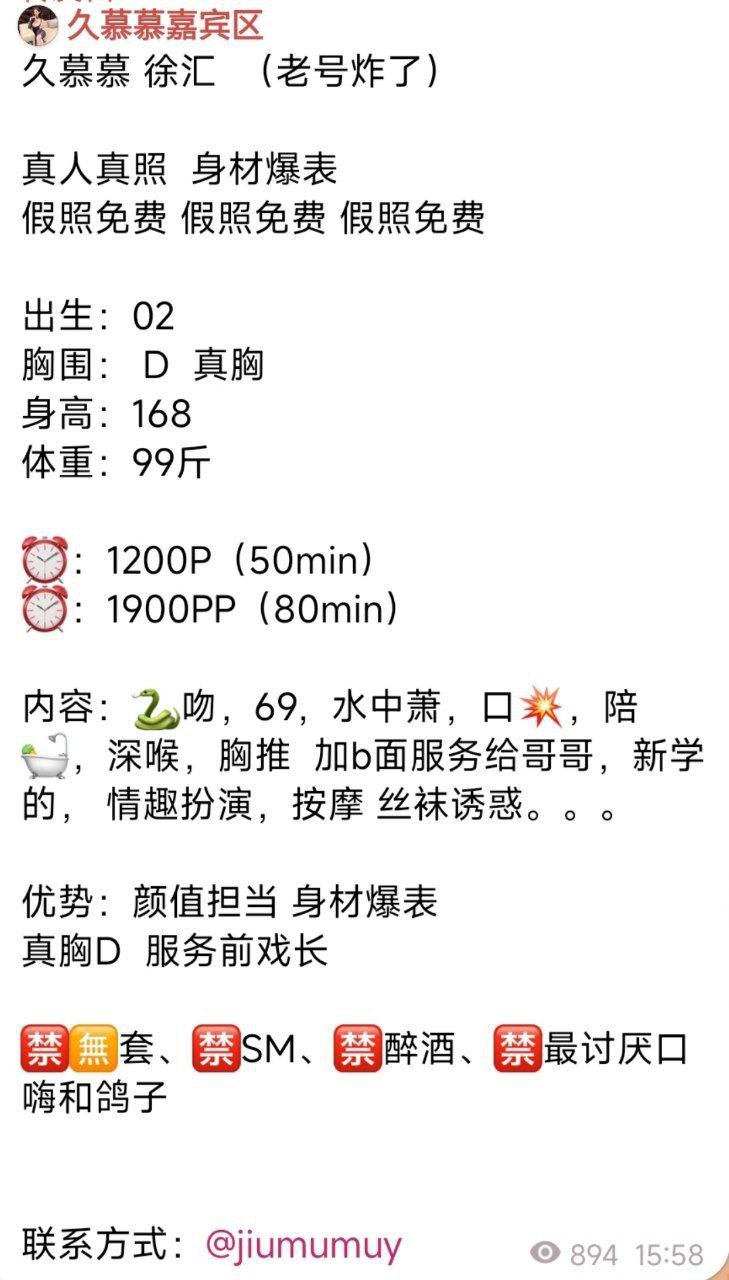The height and width of the screenshot is (1280, 729).
Task: Open the 久慕慕嘉宾区 channel name
Action: [x=164, y=25]
